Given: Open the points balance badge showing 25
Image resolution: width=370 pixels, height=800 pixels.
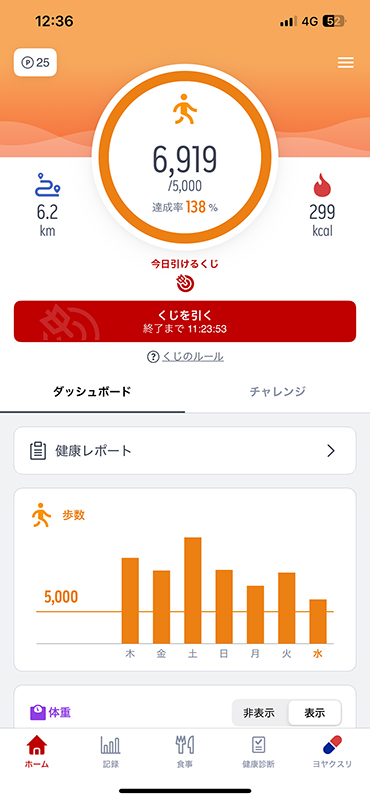Looking at the screenshot, I should coord(35,63).
